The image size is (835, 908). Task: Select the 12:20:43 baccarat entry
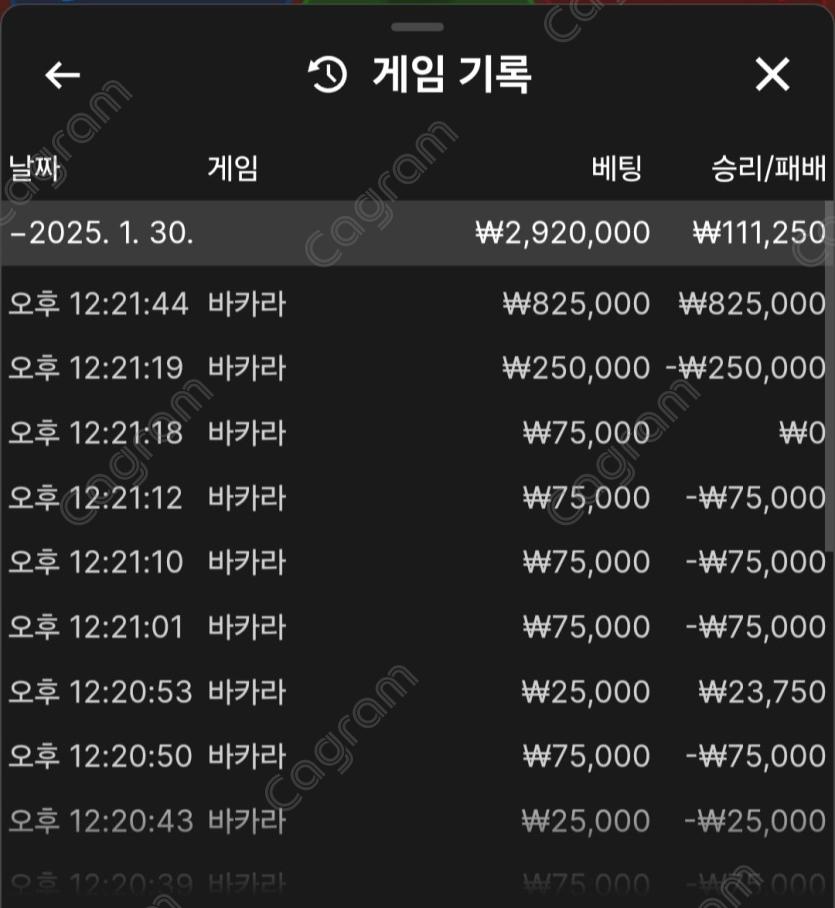coord(417,821)
